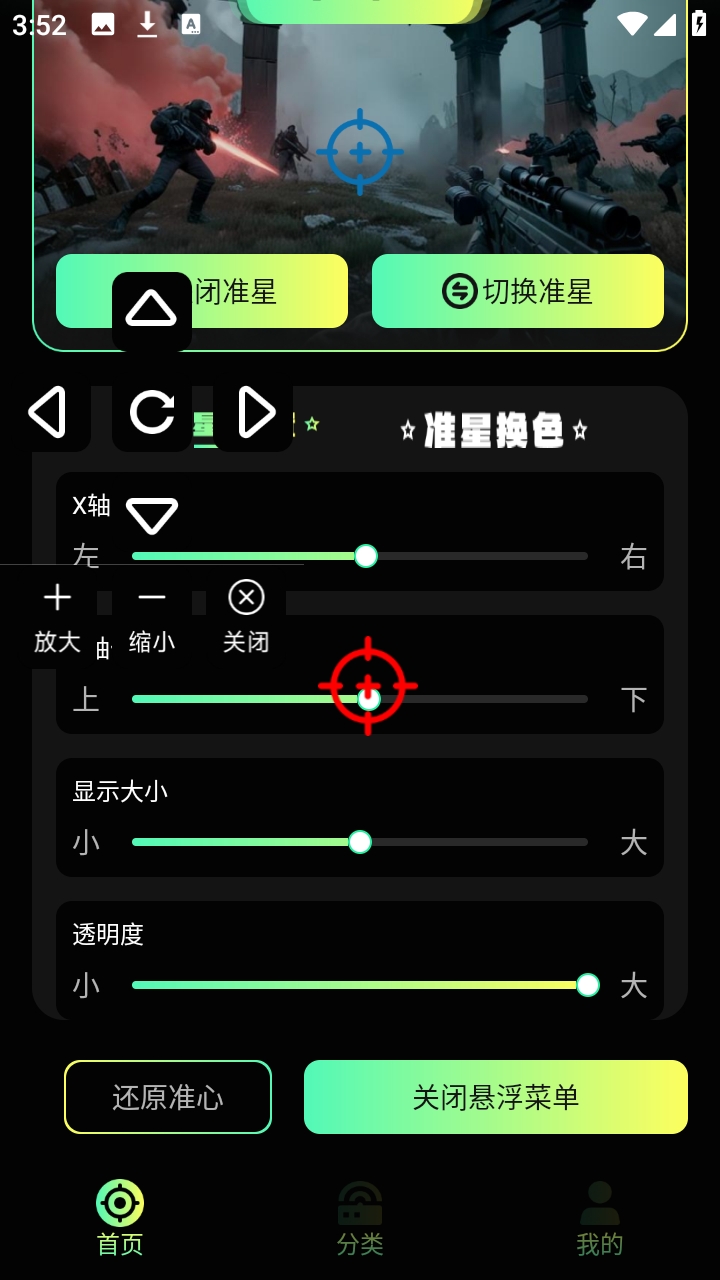Shrink crosshair with 缩小 button

[151, 618]
